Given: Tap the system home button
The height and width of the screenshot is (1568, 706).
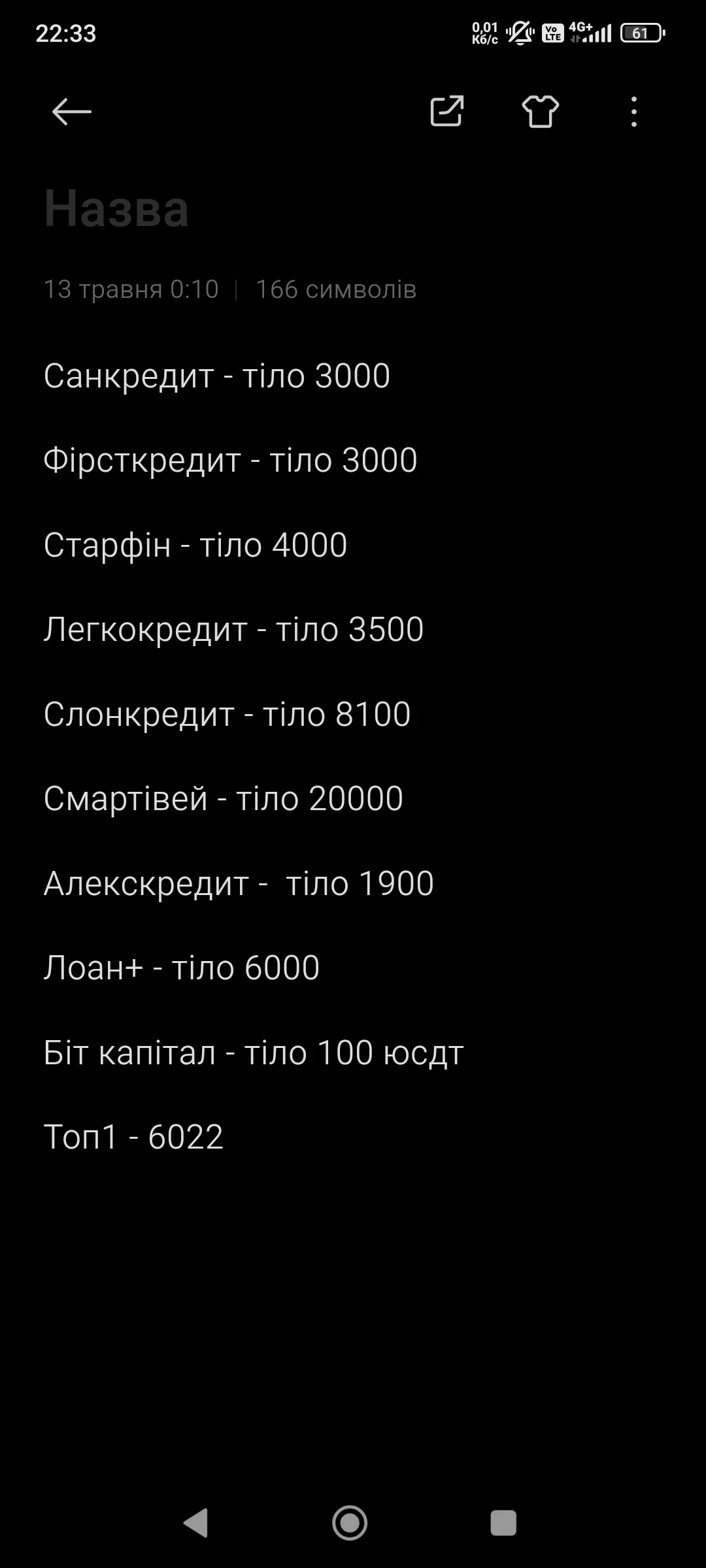Looking at the screenshot, I should [x=350, y=1523].
